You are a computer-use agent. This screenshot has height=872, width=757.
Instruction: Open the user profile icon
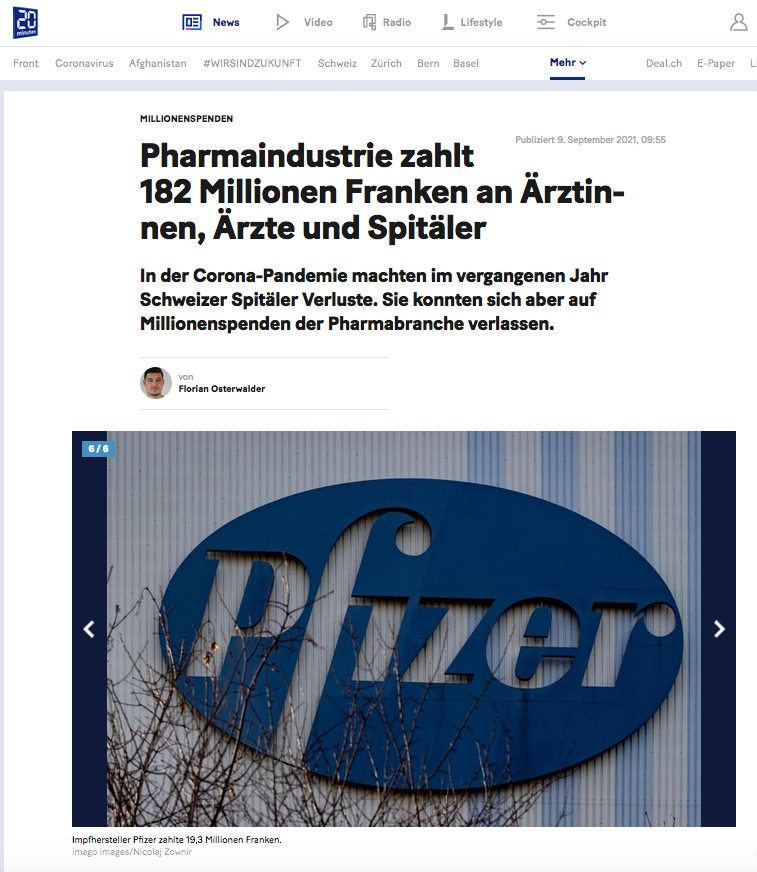click(x=739, y=22)
